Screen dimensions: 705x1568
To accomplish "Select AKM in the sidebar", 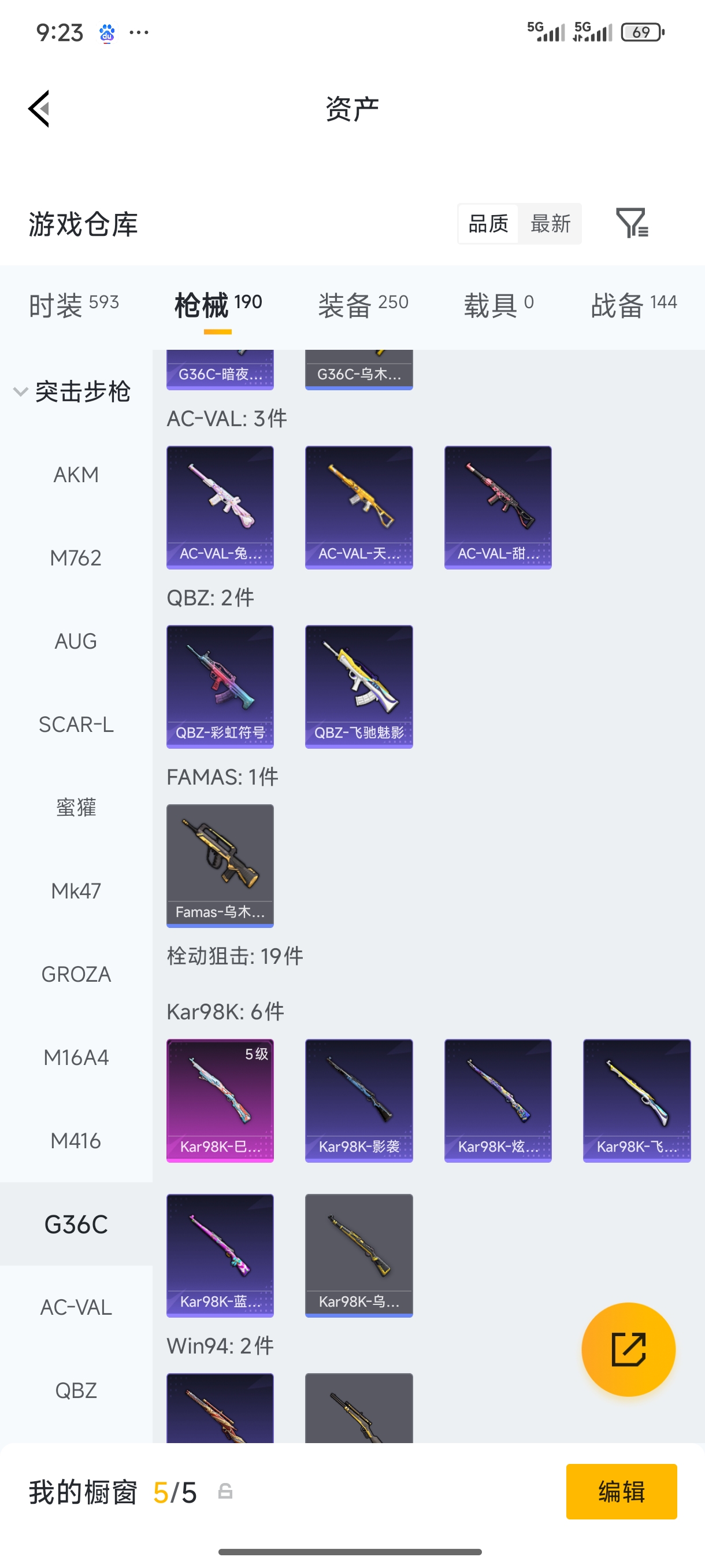I will click(76, 474).
